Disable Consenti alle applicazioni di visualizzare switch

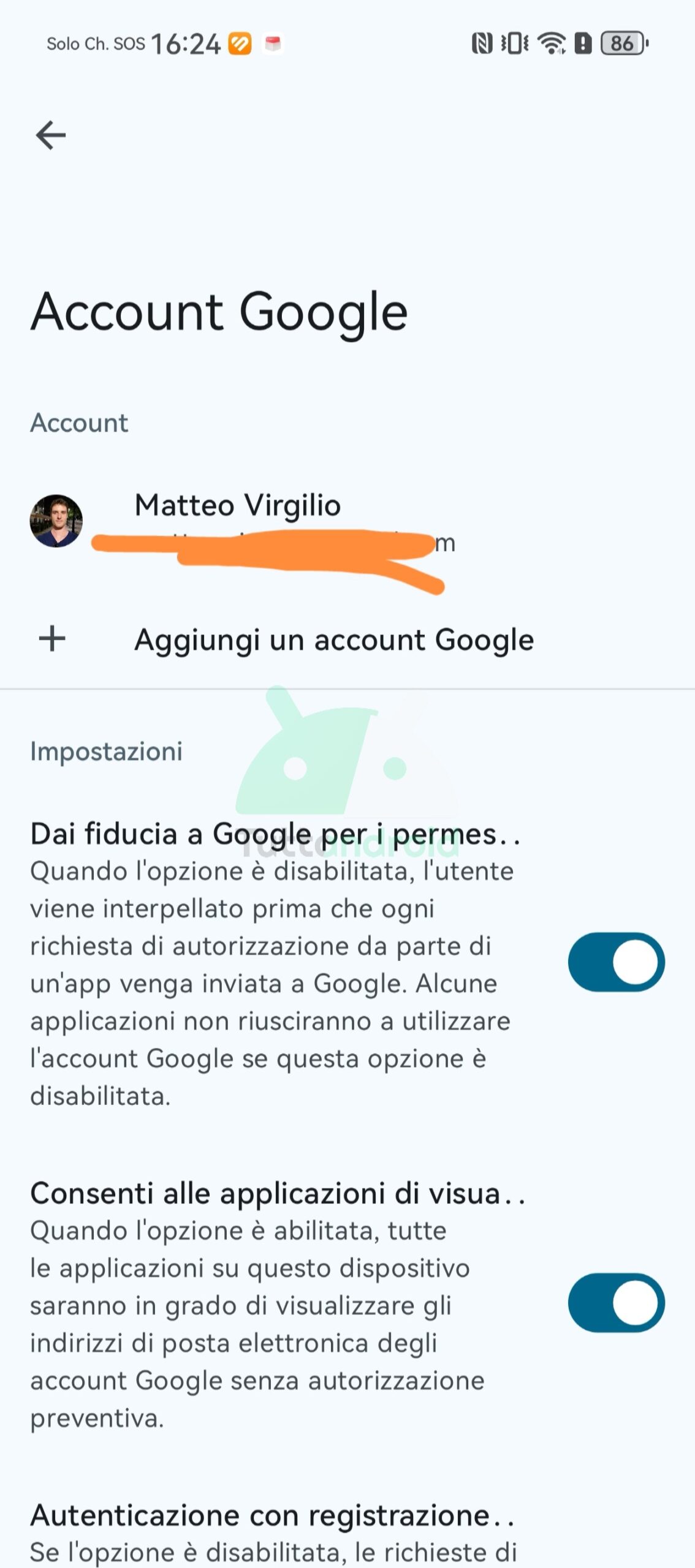(x=616, y=1303)
